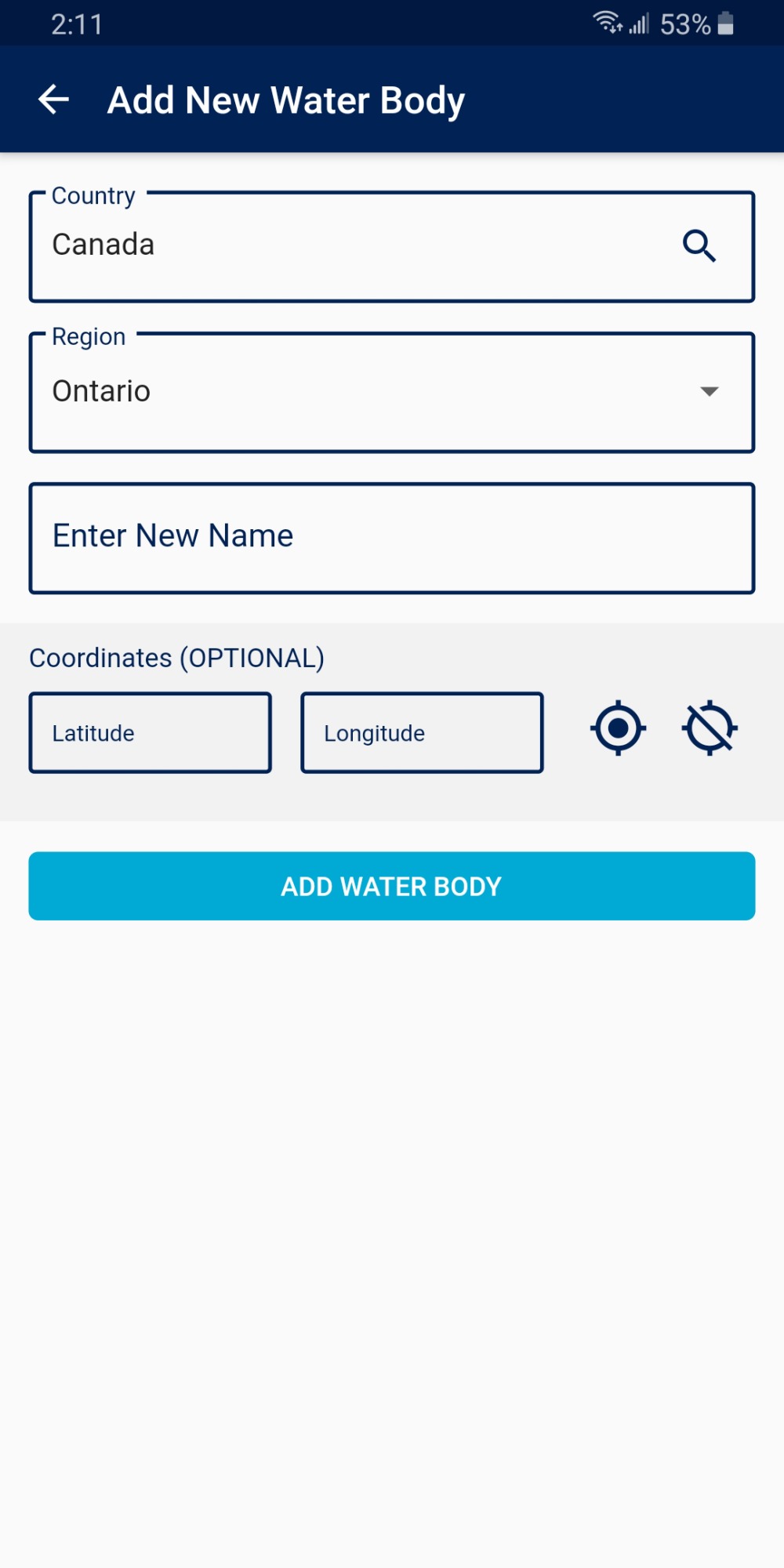Use current location for coordinates
This screenshot has width=784, height=1568.
point(618,728)
